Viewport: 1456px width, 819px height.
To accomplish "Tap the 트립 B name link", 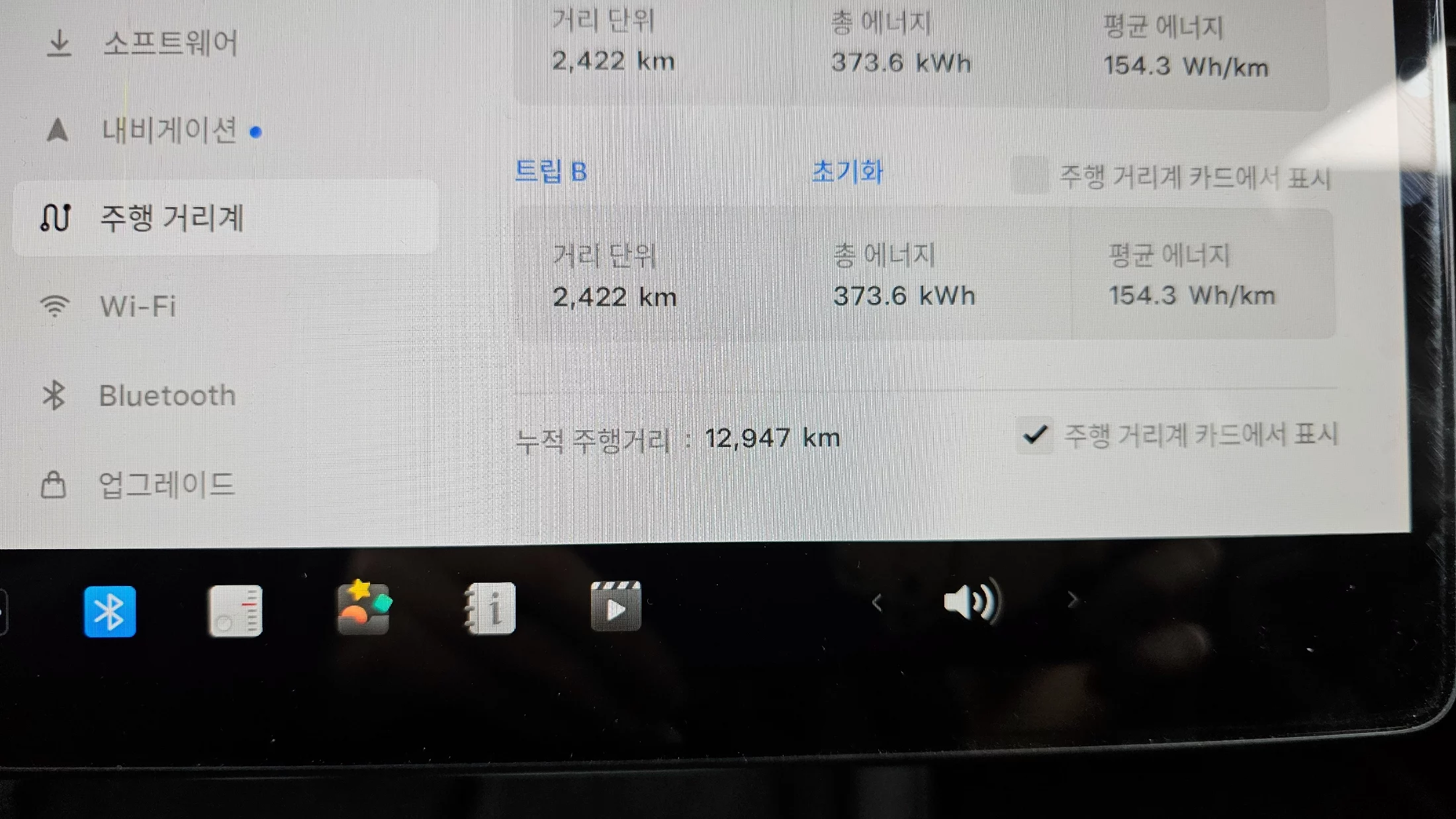I will point(551,172).
